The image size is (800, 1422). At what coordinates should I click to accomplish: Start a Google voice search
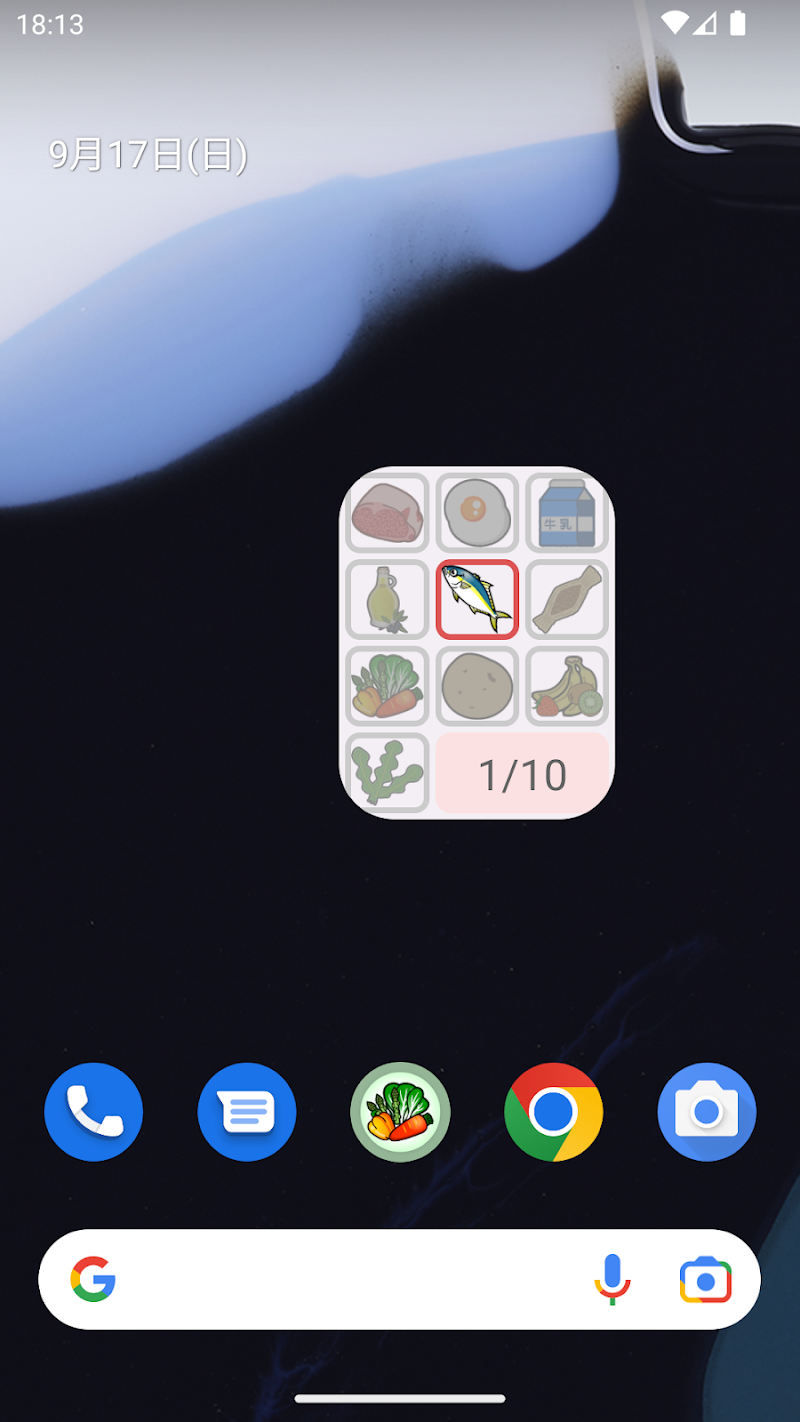coord(612,1279)
